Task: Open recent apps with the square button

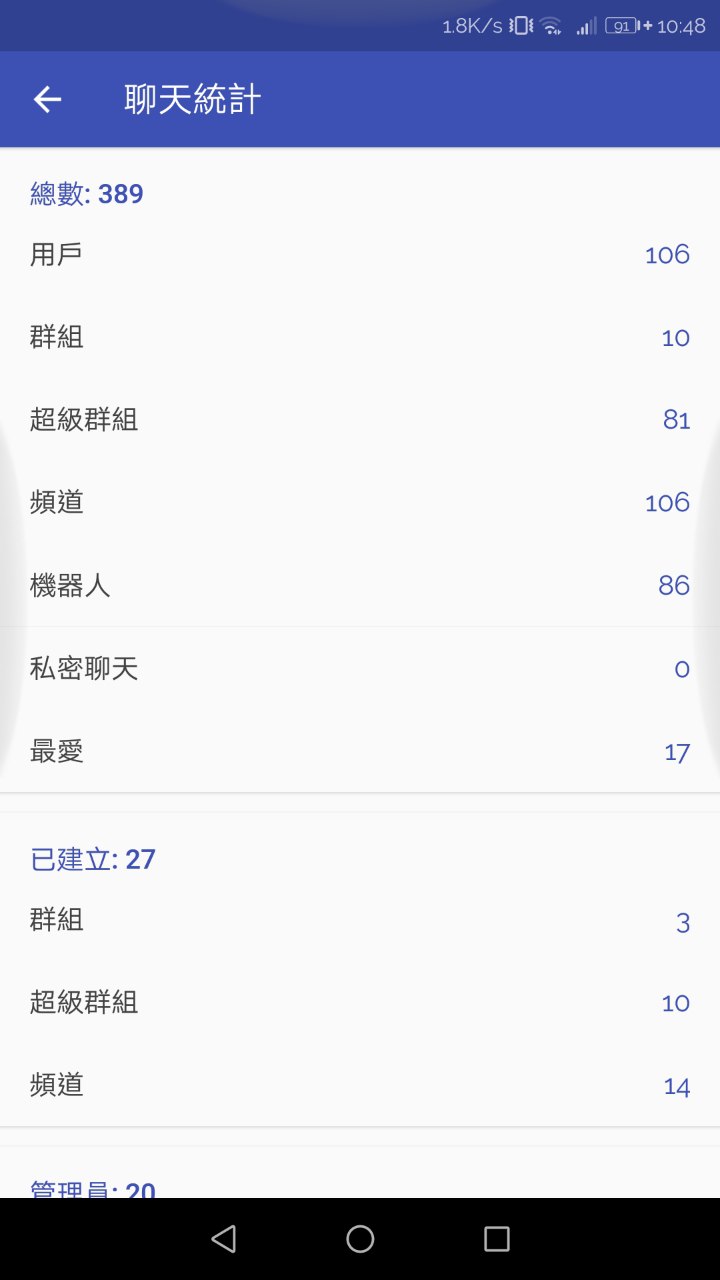Action: coord(497,1239)
